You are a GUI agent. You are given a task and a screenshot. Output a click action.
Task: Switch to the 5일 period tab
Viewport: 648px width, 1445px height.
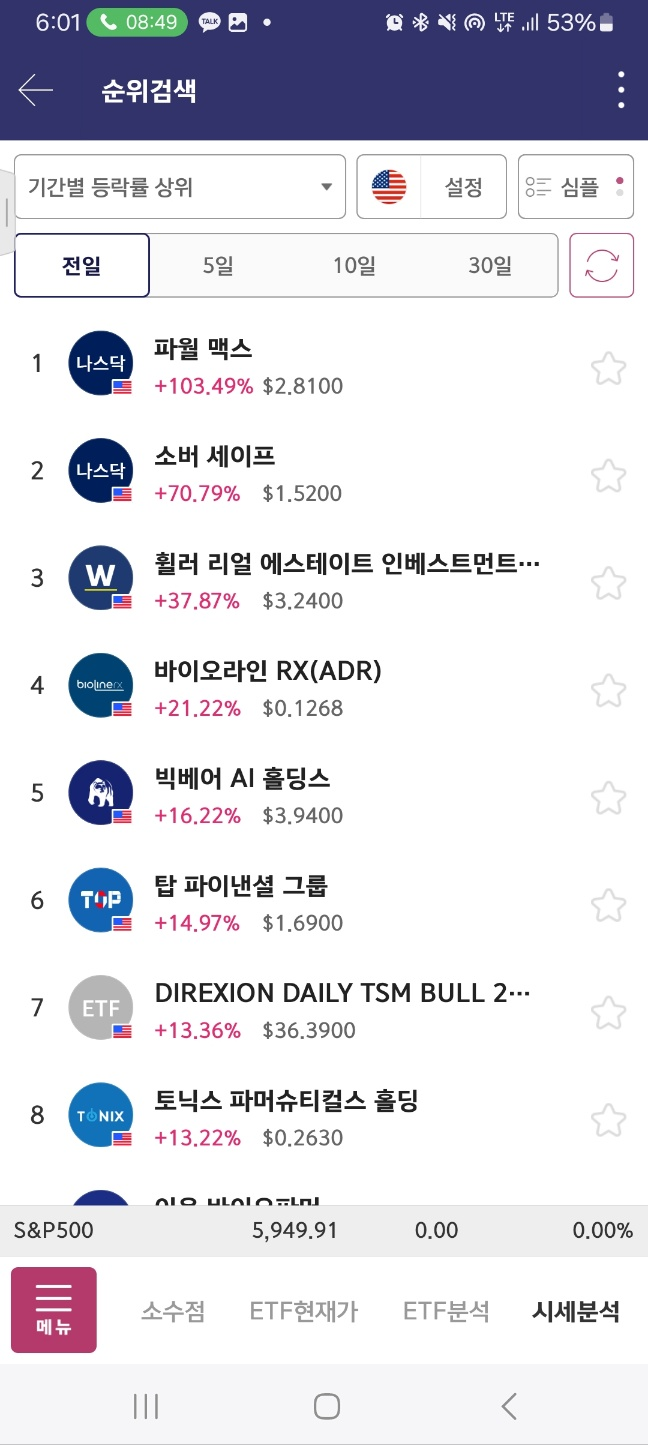click(x=217, y=266)
